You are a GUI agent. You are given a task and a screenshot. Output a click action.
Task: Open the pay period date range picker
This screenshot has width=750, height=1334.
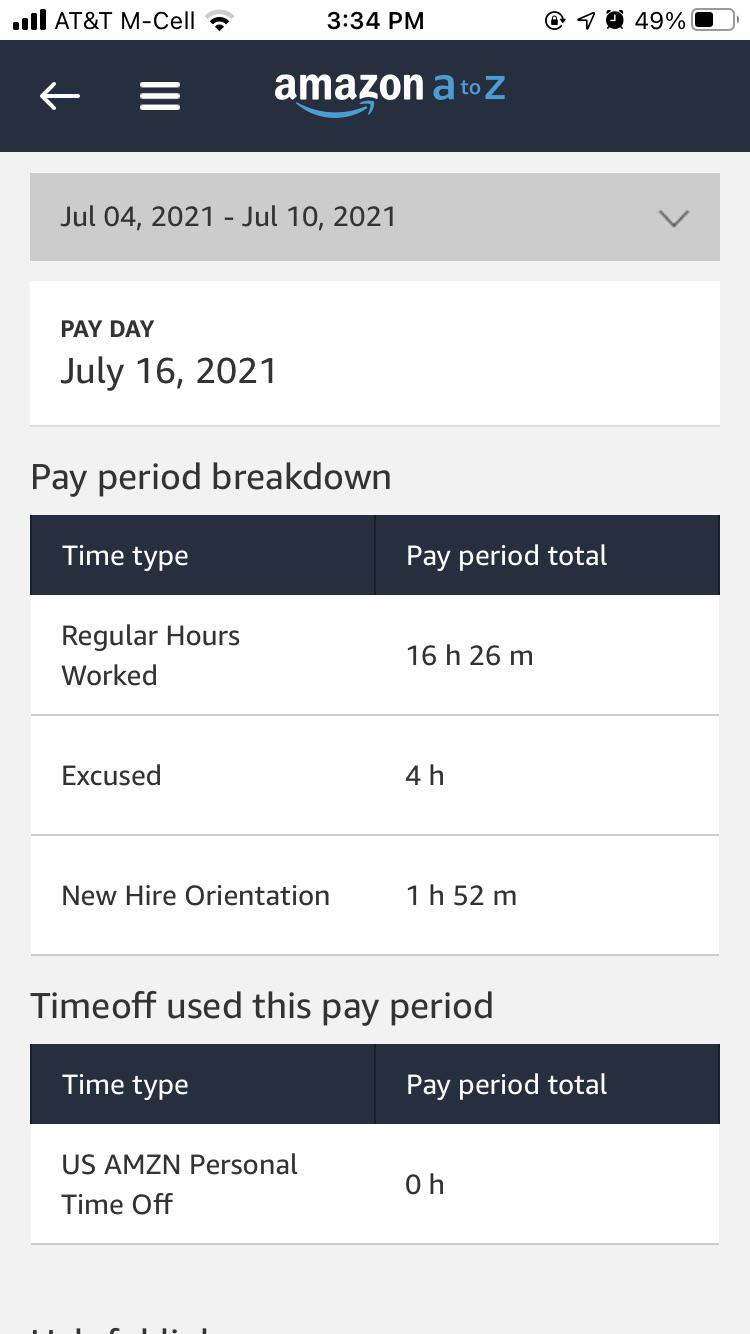pyautogui.click(x=230, y=217)
